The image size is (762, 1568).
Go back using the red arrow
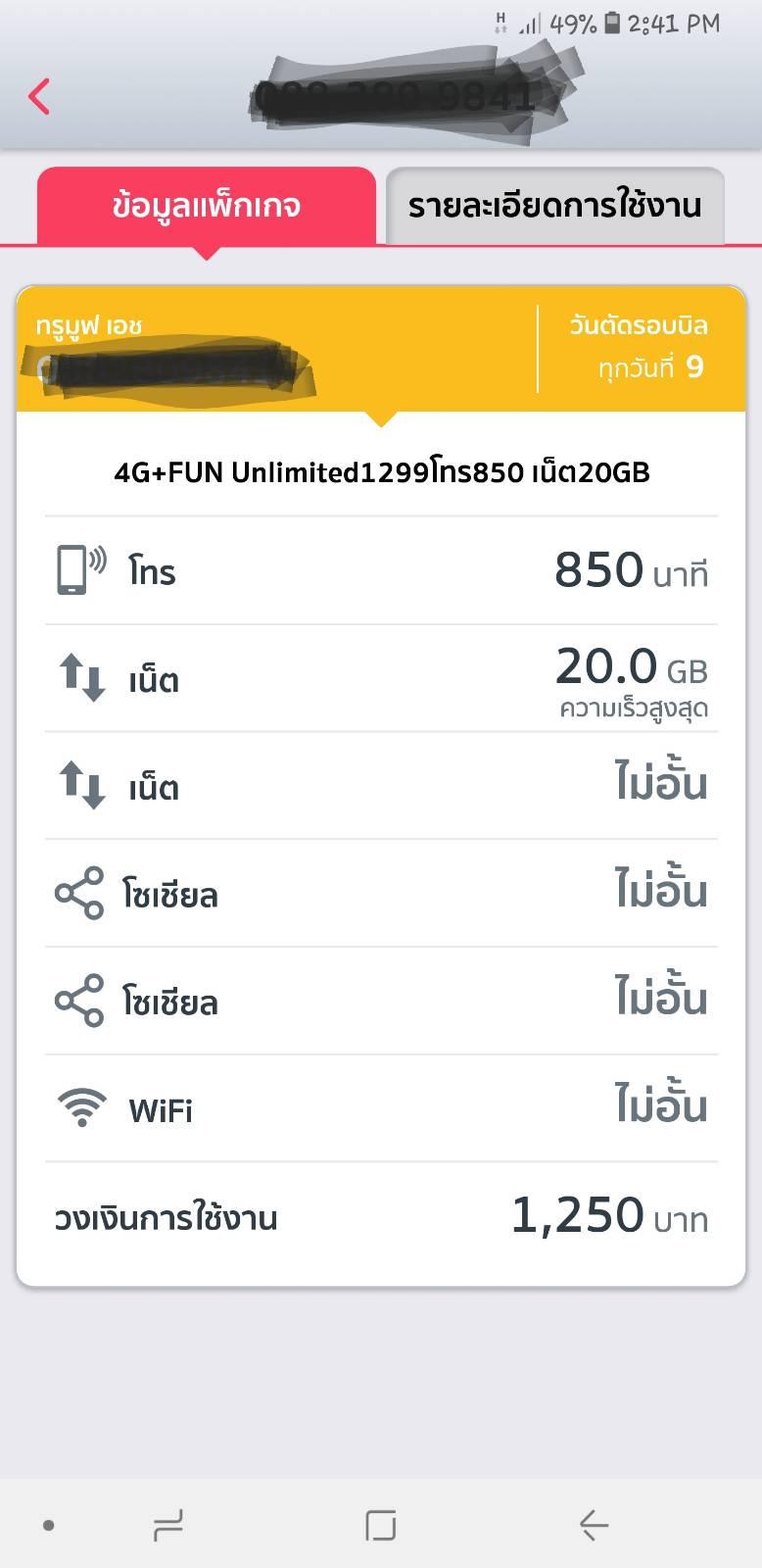39,96
